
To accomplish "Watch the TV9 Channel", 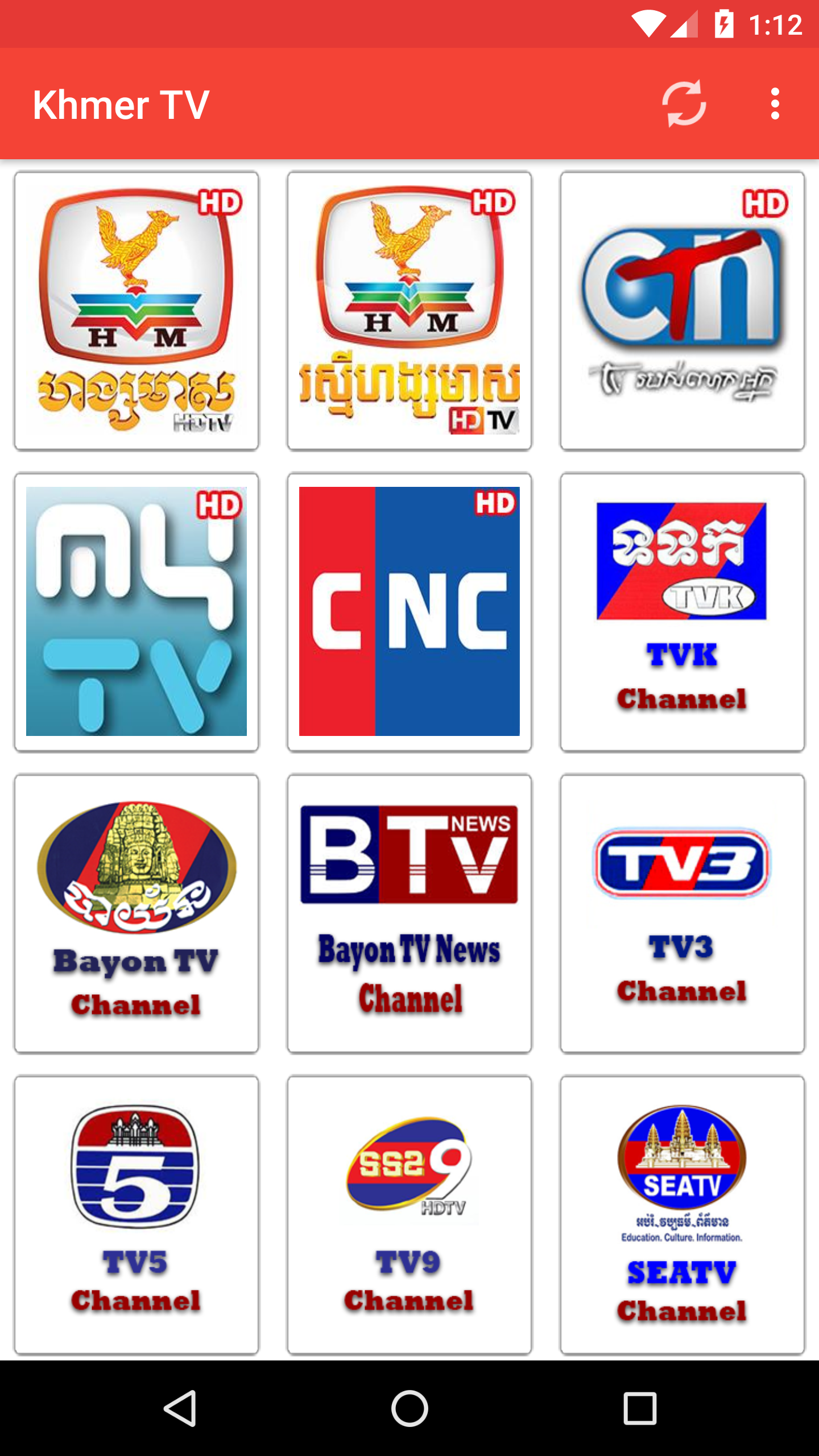I will coord(409,1214).
